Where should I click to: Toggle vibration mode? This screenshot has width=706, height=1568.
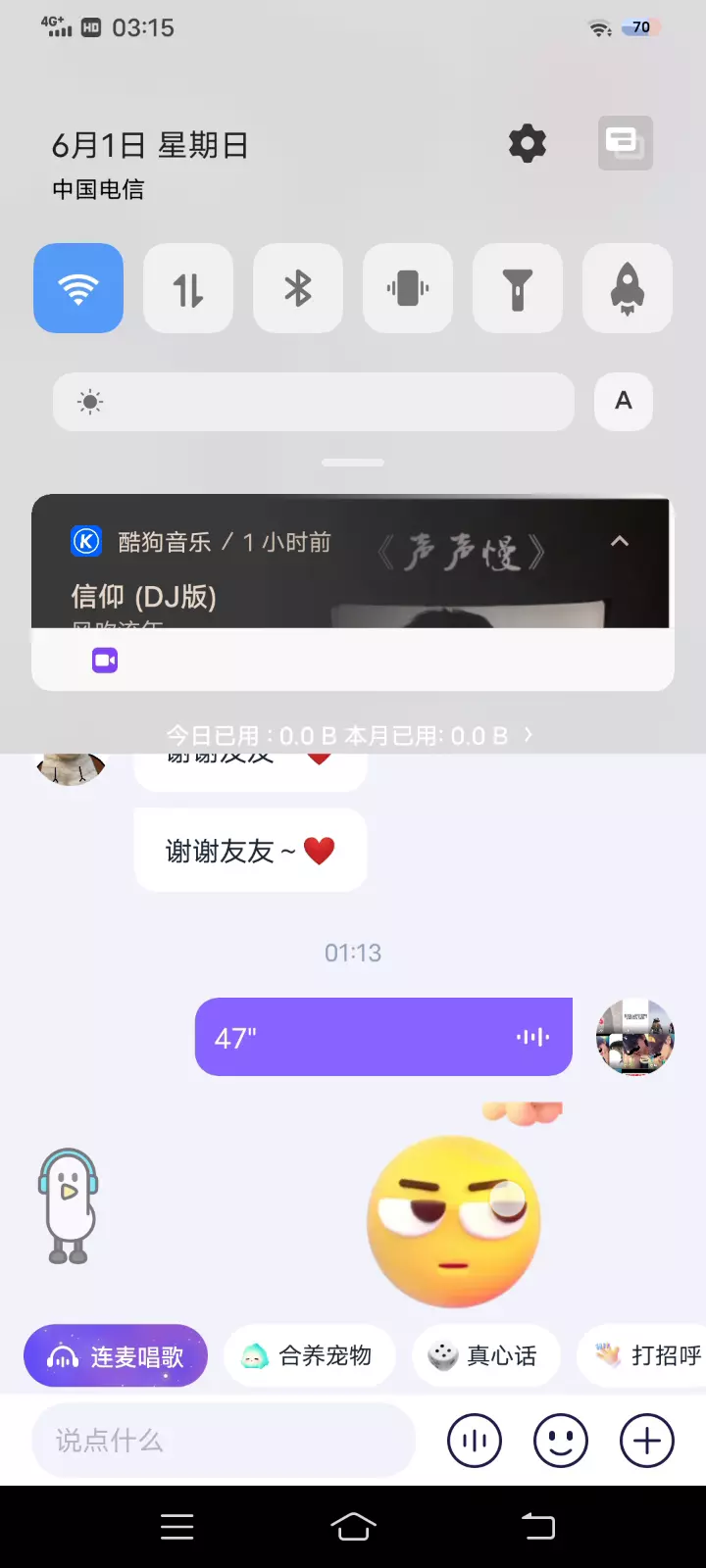pos(408,288)
